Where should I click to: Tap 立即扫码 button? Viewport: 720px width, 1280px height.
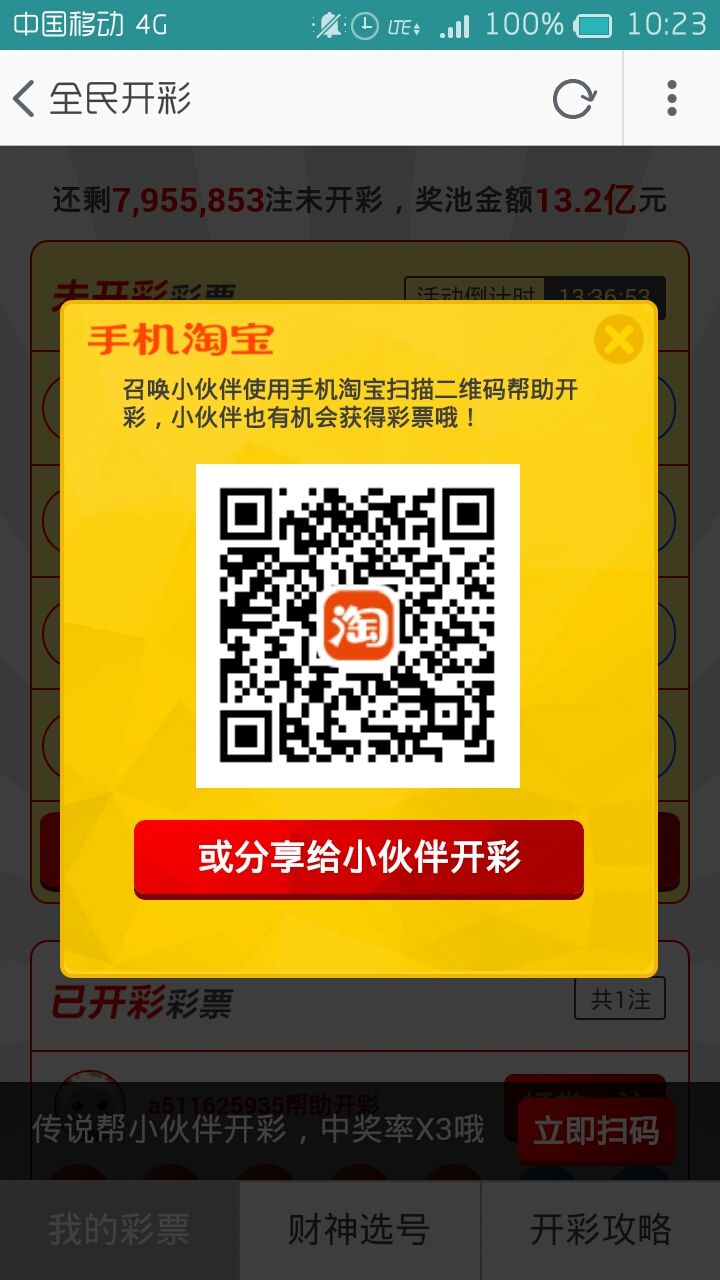596,1131
